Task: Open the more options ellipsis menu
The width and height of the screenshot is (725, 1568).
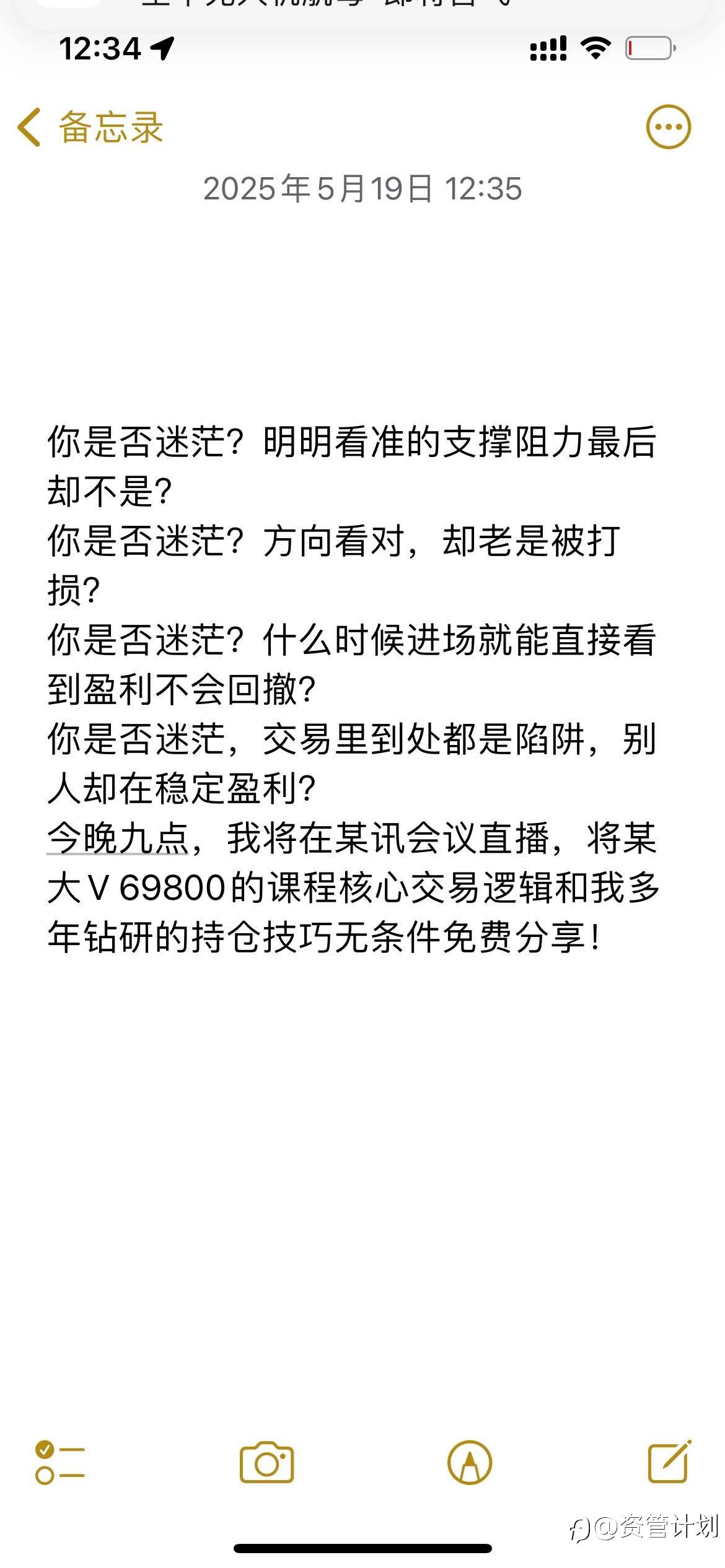Action: pyautogui.click(x=668, y=127)
